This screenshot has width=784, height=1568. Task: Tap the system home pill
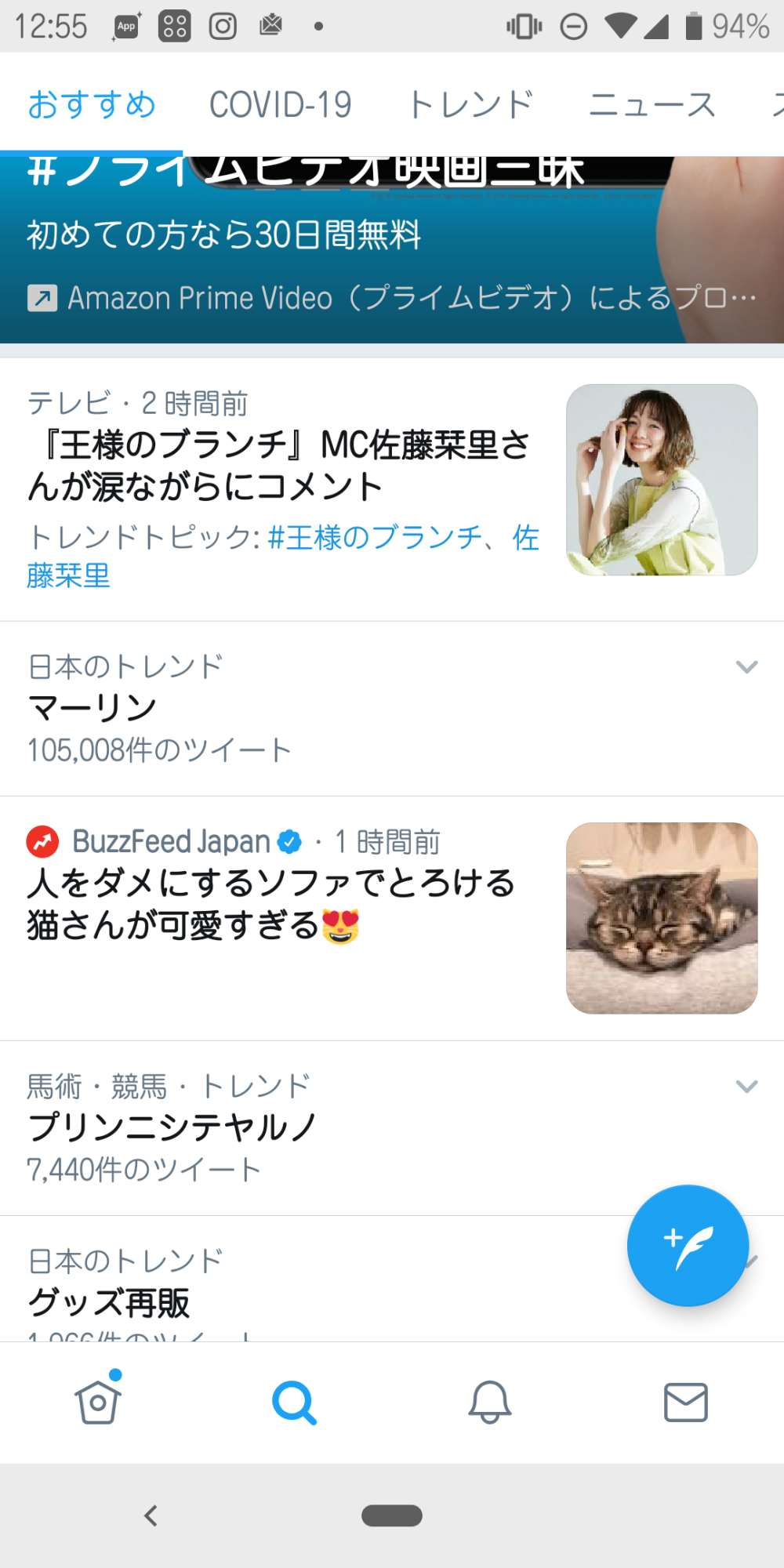point(392,1515)
